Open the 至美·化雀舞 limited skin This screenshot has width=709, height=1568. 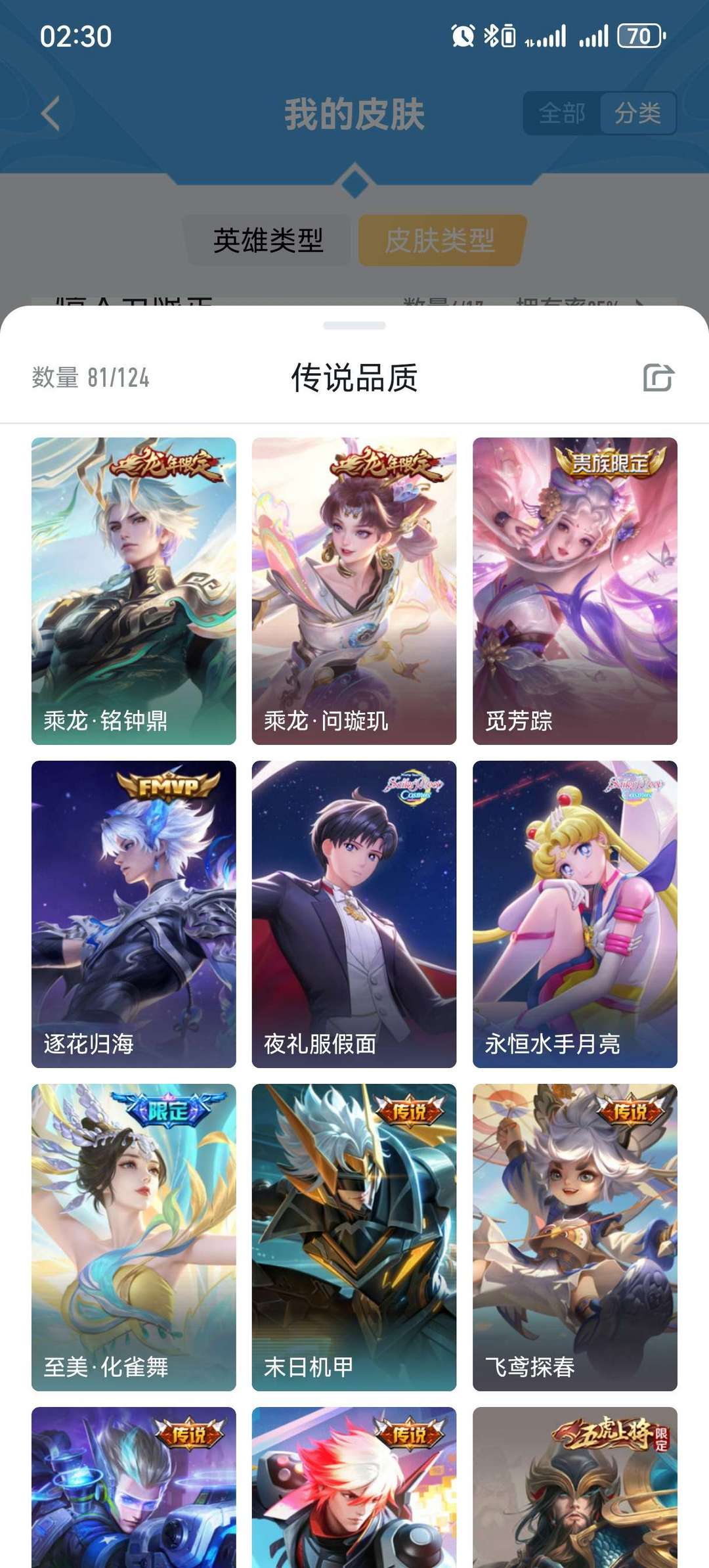click(134, 1238)
